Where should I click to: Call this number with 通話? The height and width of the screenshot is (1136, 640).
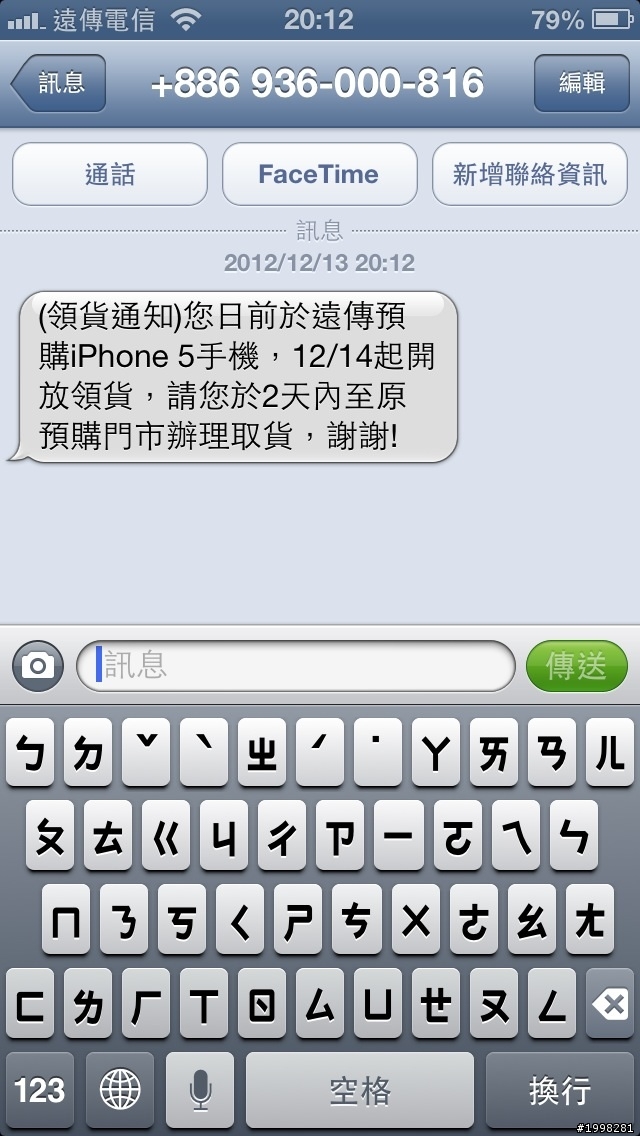pyautogui.click(x=110, y=175)
